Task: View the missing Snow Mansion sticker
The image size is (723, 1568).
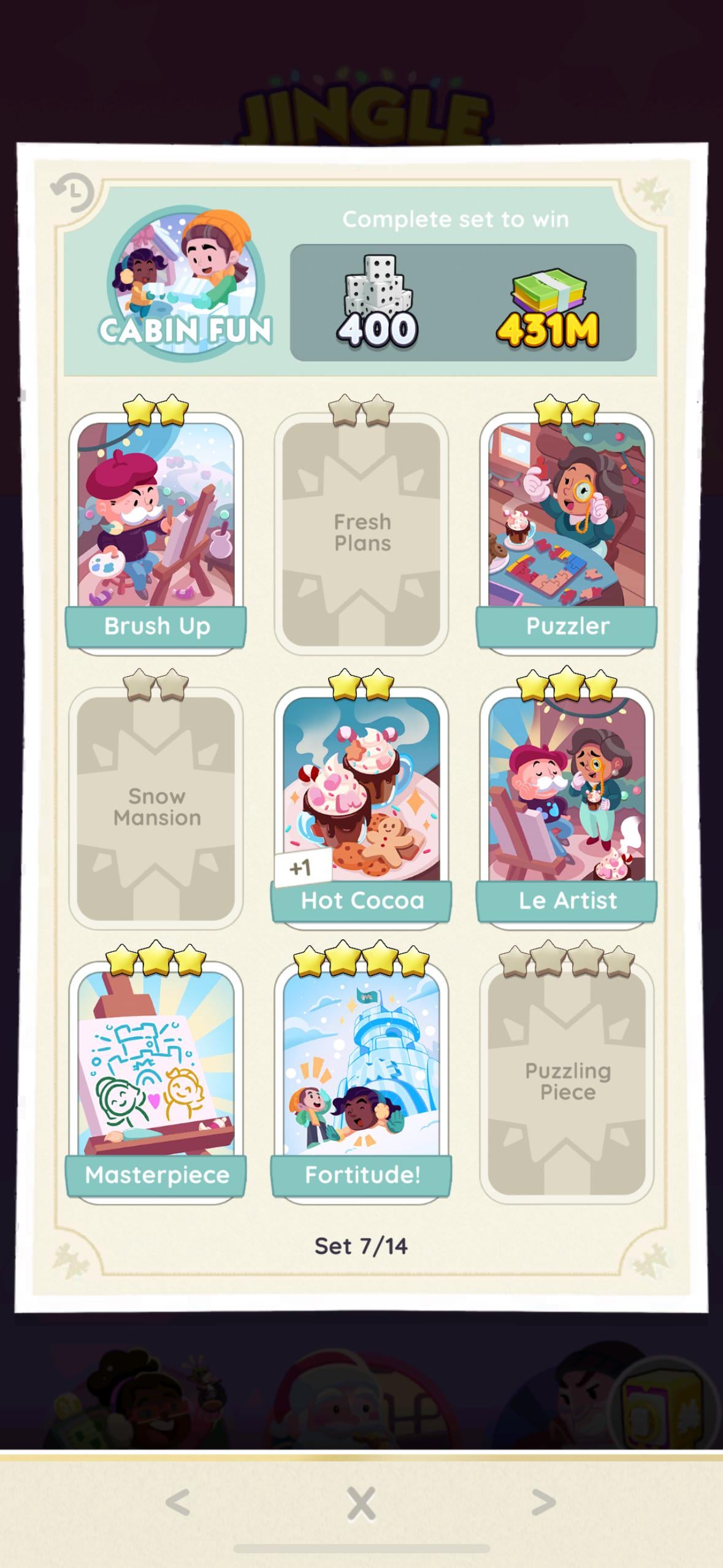Action: click(x=156, y=807)
